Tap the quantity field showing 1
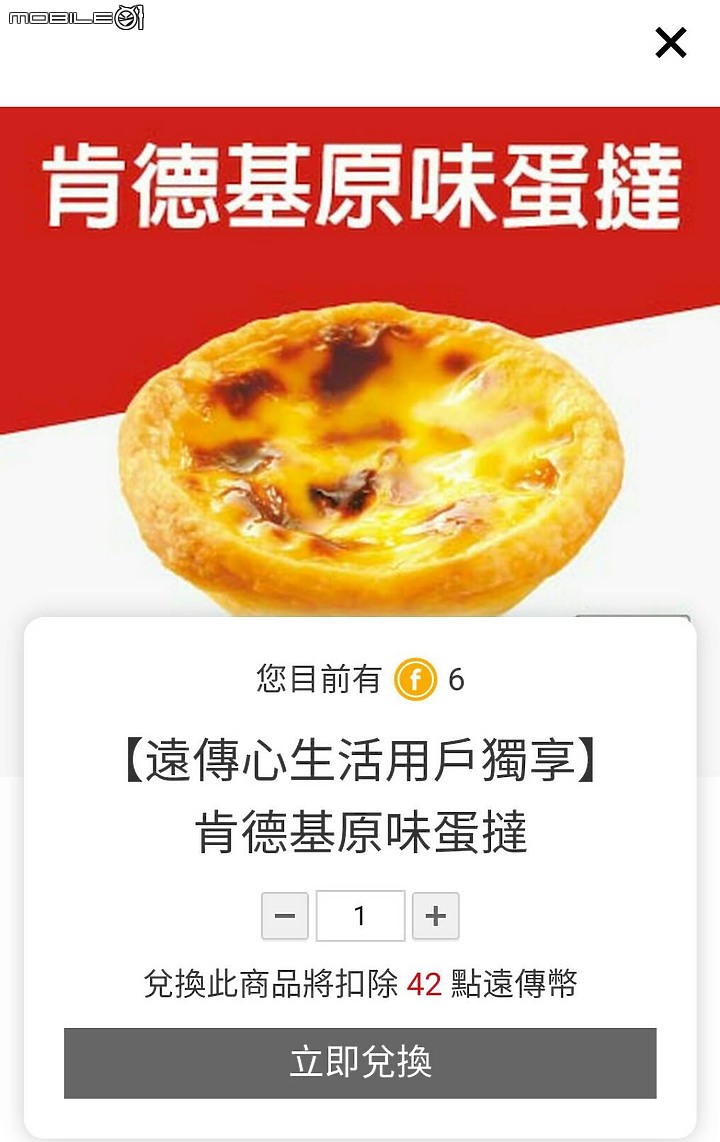This screenshot has height=1142, width=720. tap(360, 916)
